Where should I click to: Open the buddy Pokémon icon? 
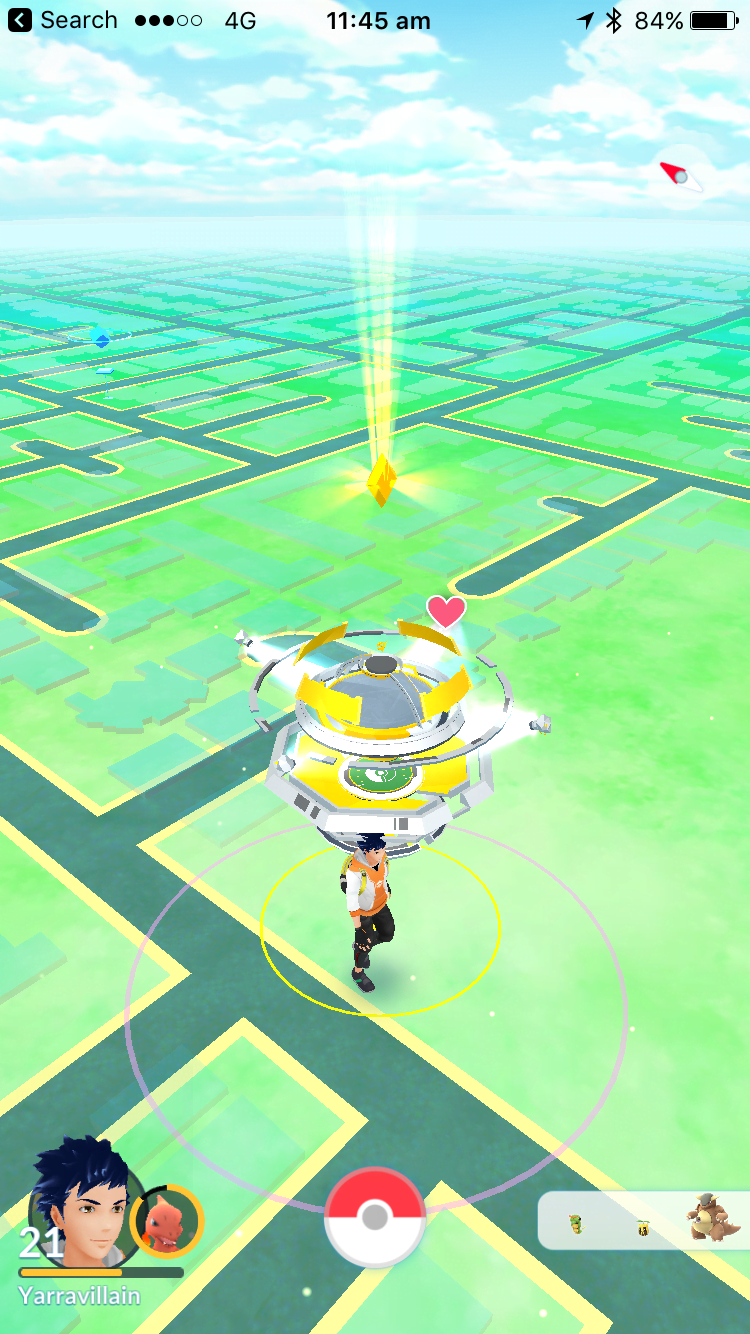(167, 1221)
